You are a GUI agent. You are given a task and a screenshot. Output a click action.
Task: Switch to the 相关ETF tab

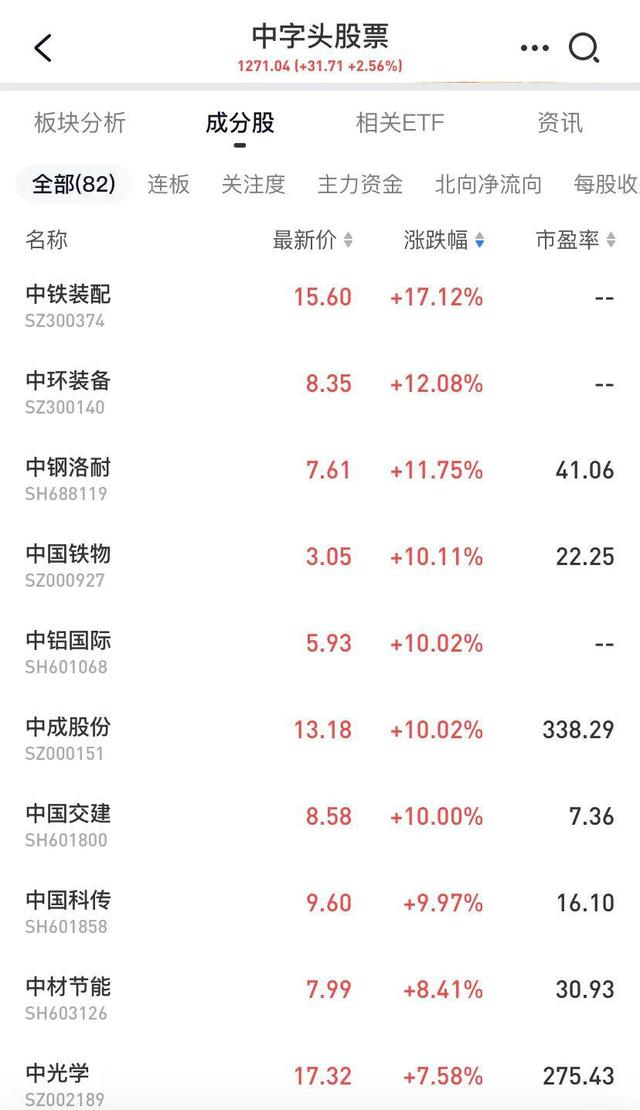point(400,123)
